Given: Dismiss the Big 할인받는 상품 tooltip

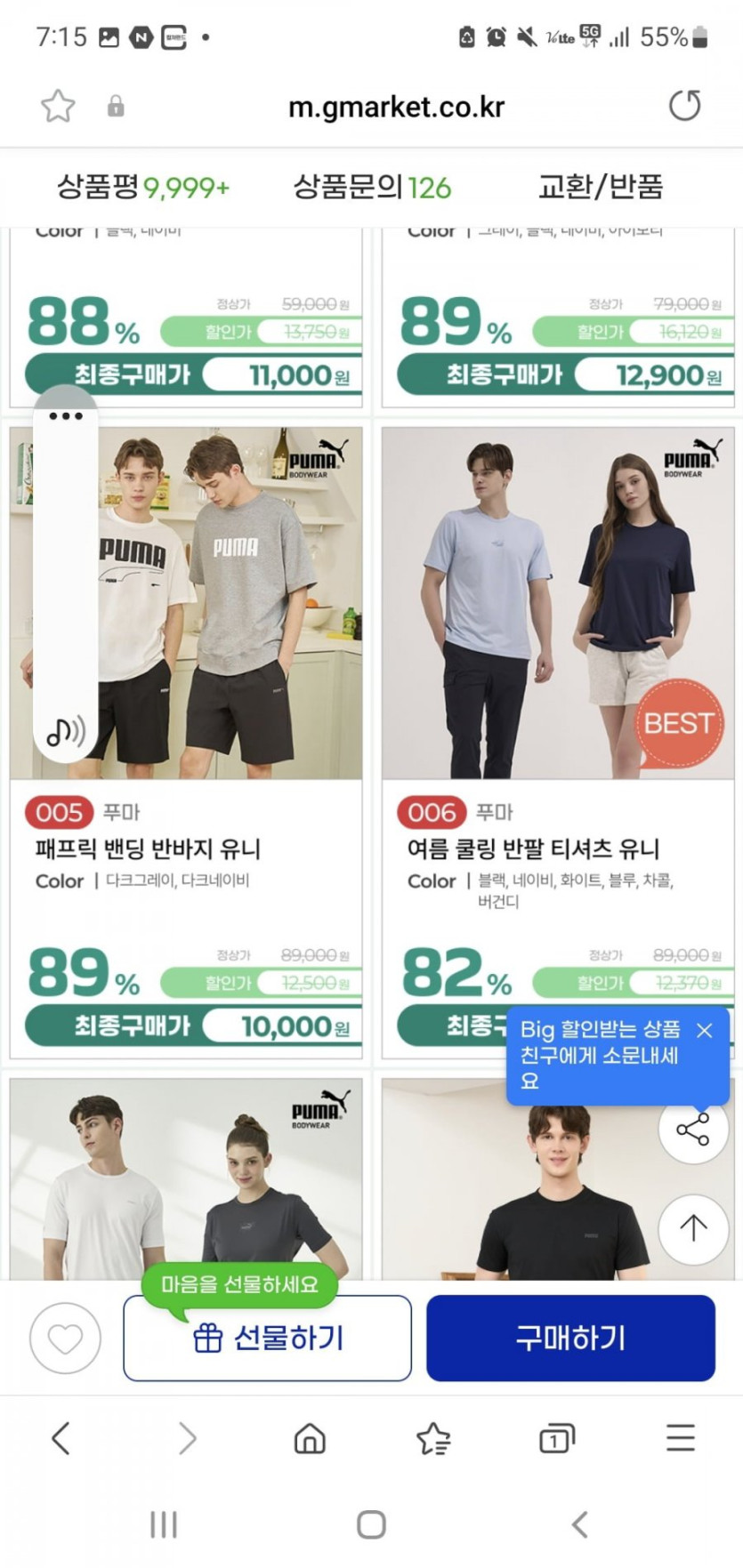Looking at the screenshot, I should pyautogui.click(x=705, y=1030).
